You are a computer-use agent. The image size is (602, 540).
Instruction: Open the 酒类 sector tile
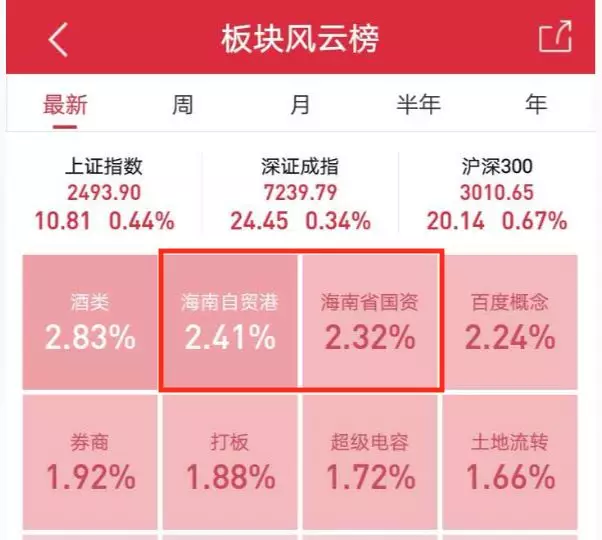pyautogui.click(x=90, y=322)
